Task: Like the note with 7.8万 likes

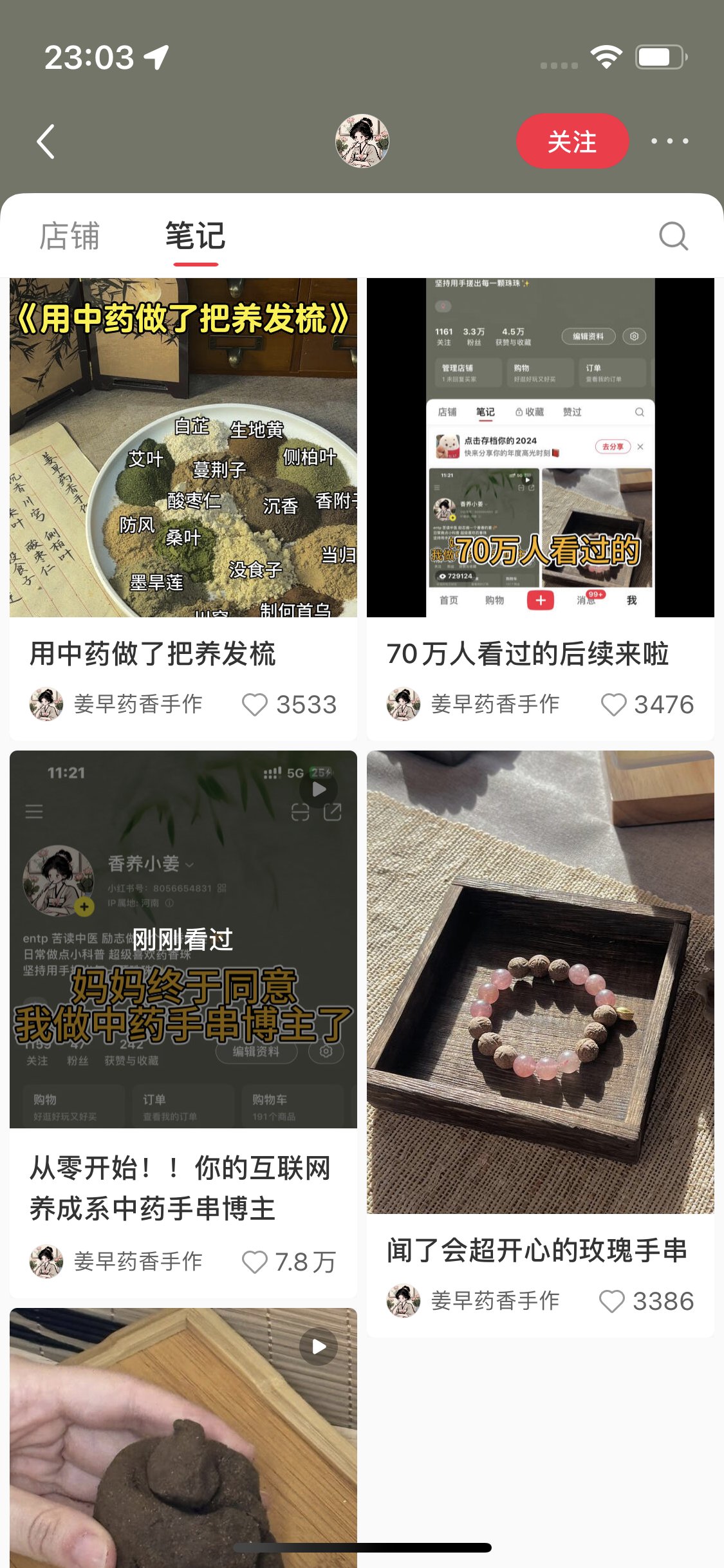Action: (x=255, y=1262)
